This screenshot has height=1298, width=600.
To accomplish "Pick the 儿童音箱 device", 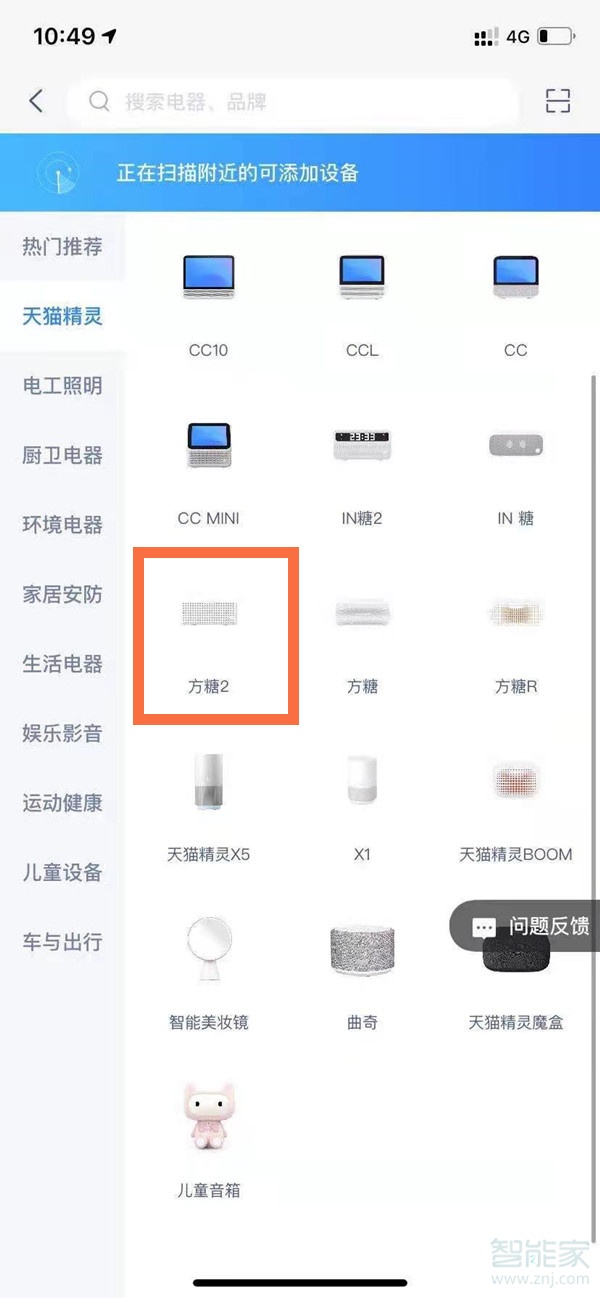I will tap(209, 1136).
